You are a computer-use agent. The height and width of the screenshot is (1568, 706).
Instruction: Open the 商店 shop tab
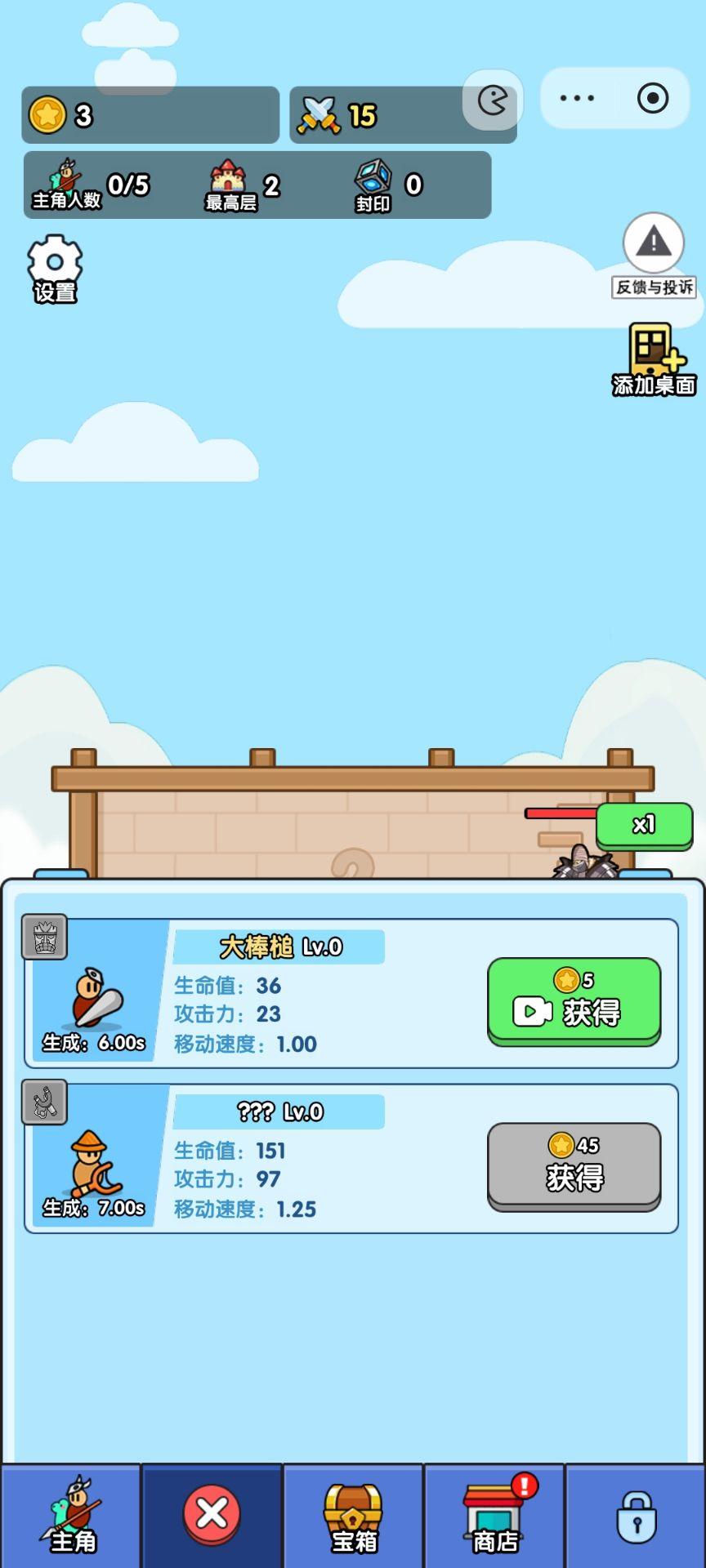click(494, 1516)
